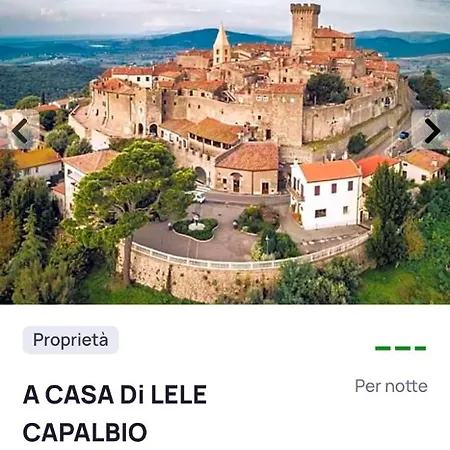Show the previous photo in the carousel

point(20,131)
